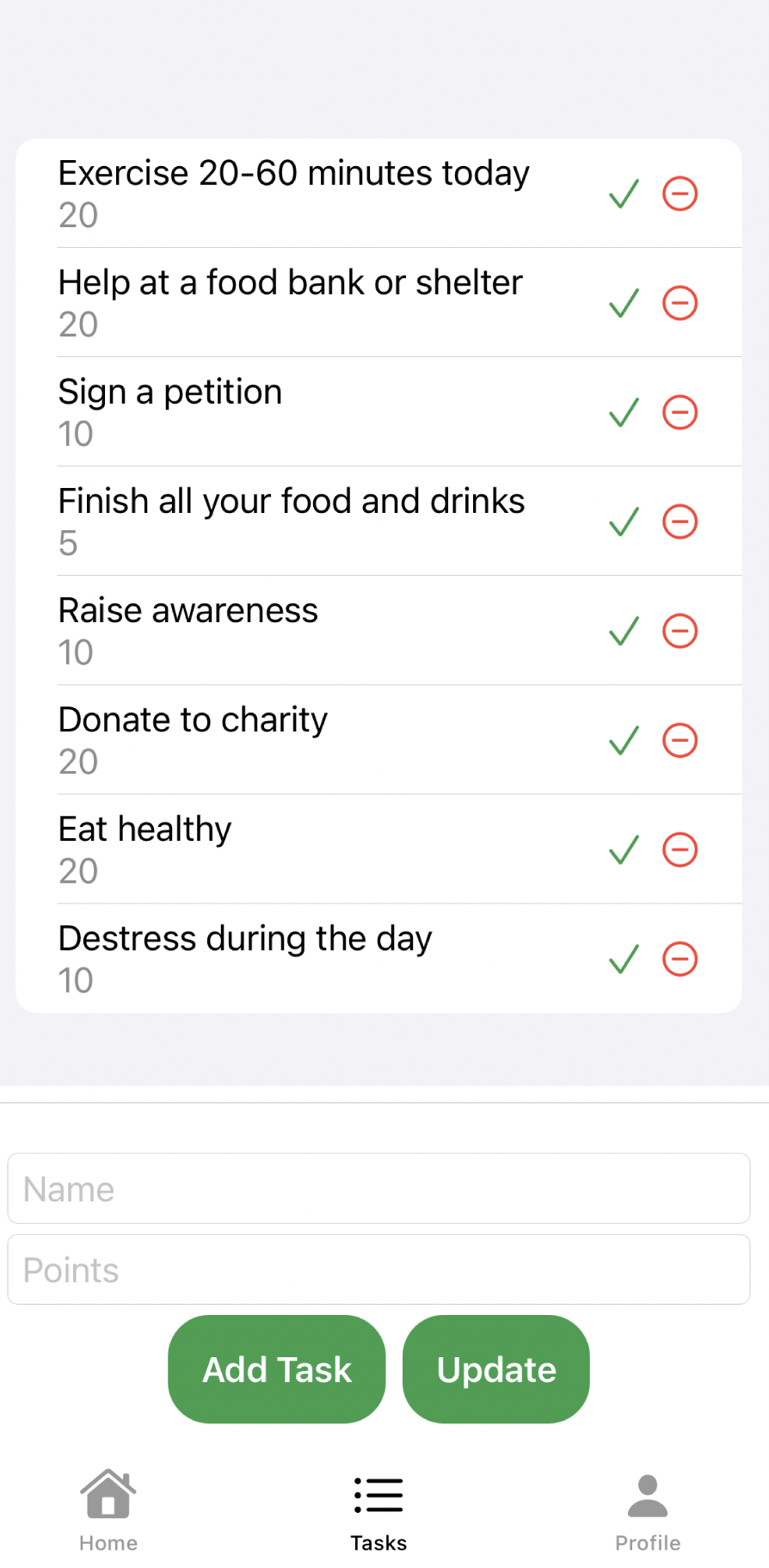Remove 'Eat healthy' from the task list
Viewport: 769px width, 1568px height.
tap(680, 849)
